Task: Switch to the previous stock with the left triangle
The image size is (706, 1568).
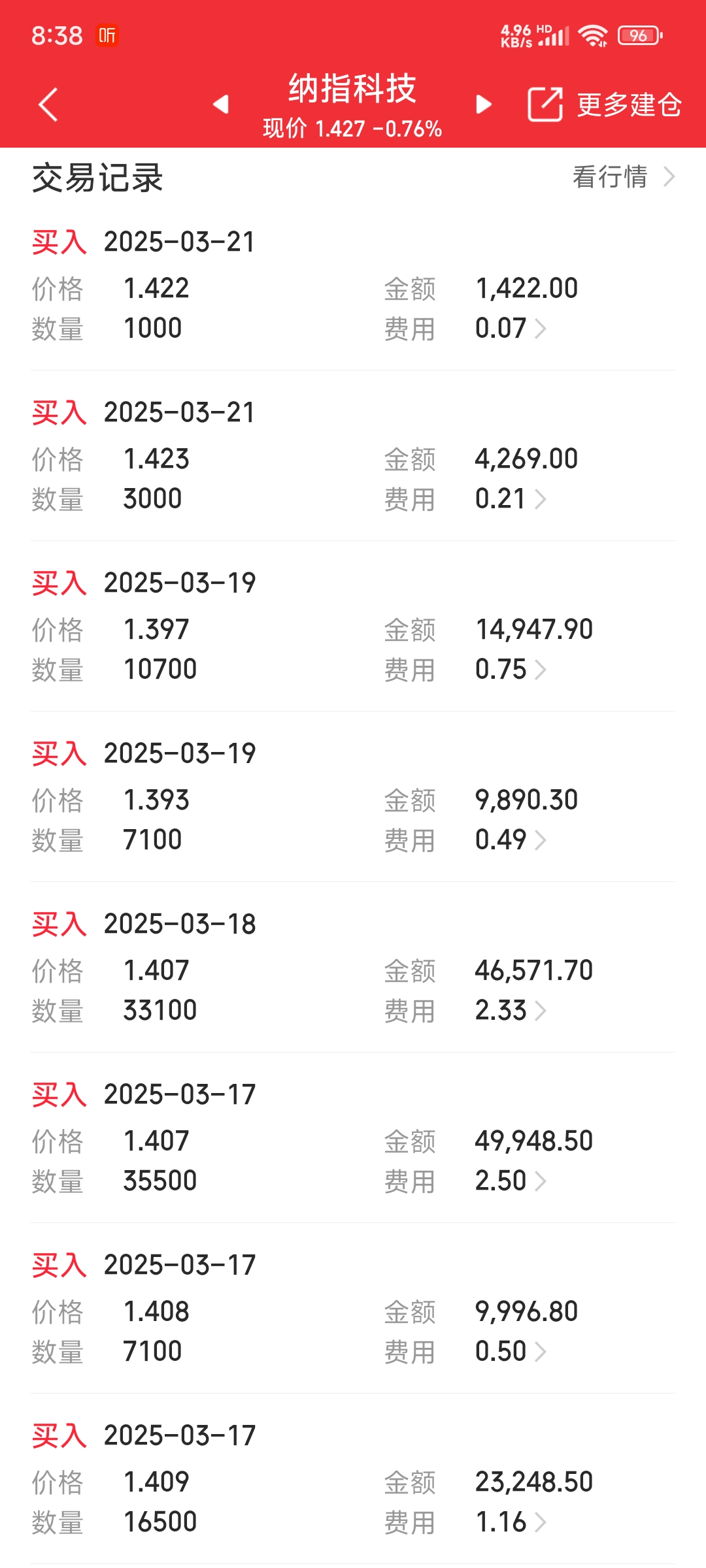Action: click(221, 104)
